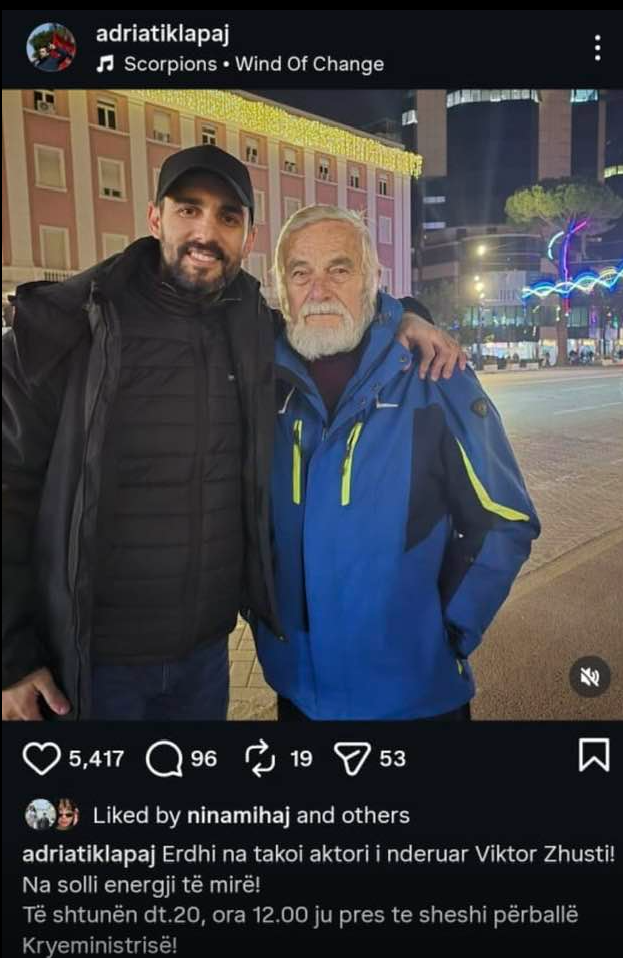Screen dimensions: 623x958
Task: Open adriatiklapaj's profile picture
Action: pyautogui.click(x=50, y=47)
